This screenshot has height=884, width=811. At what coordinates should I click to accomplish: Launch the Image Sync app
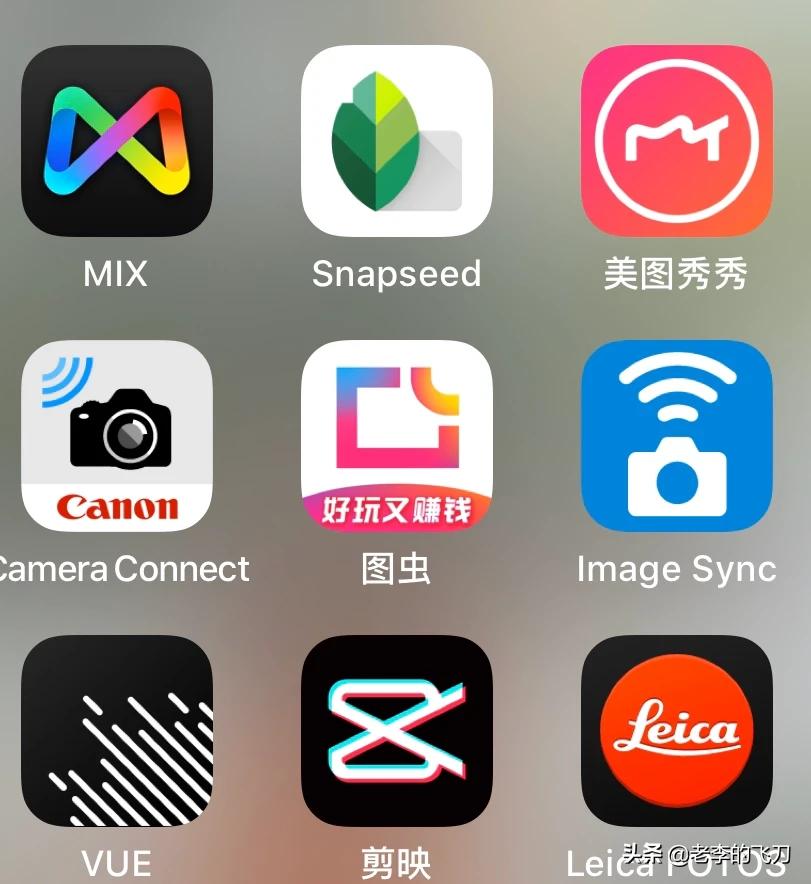pyautogui.click(x=677, y=436)
